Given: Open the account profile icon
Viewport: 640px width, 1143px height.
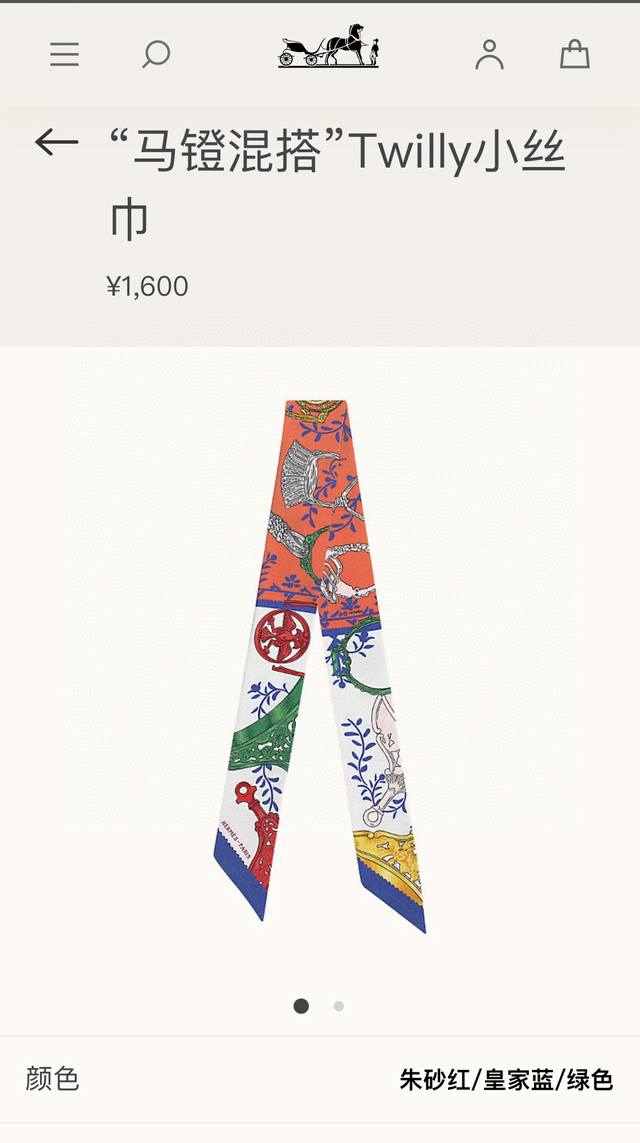Looking at the screenshot, I should tap(489, 54).
